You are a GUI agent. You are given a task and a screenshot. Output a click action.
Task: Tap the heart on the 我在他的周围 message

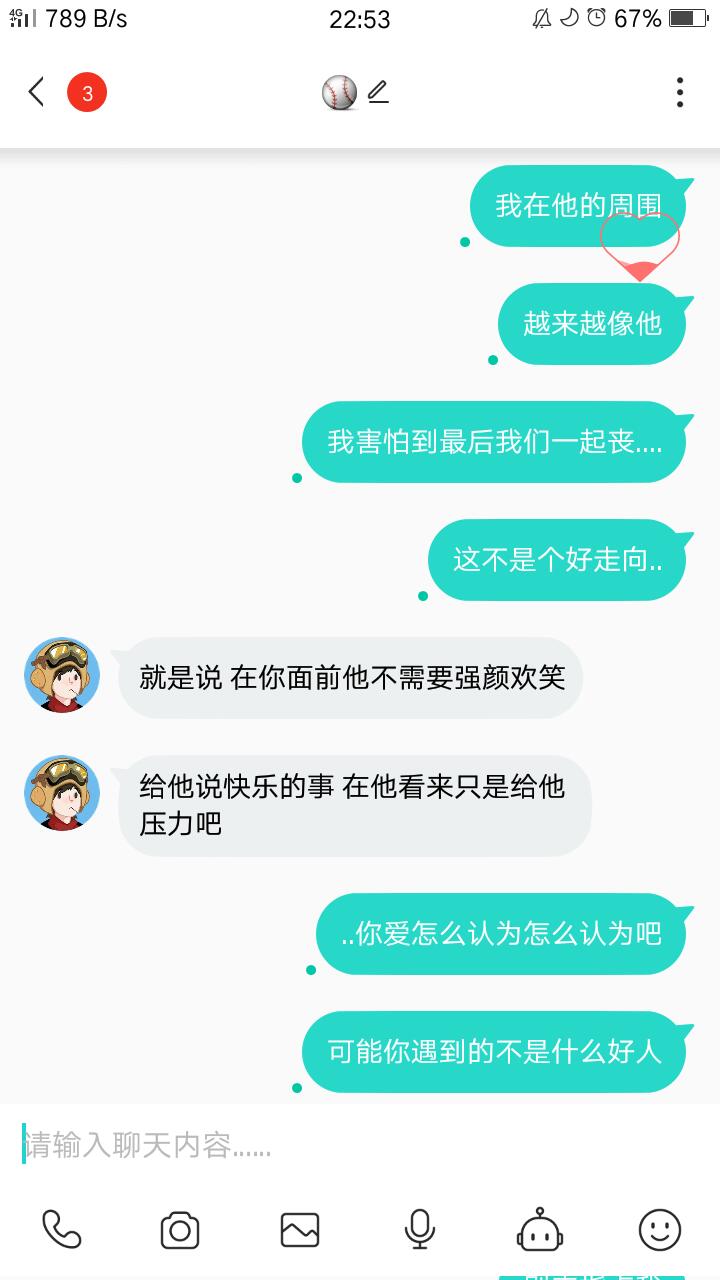pyautogui.click(x=640, y=243)
